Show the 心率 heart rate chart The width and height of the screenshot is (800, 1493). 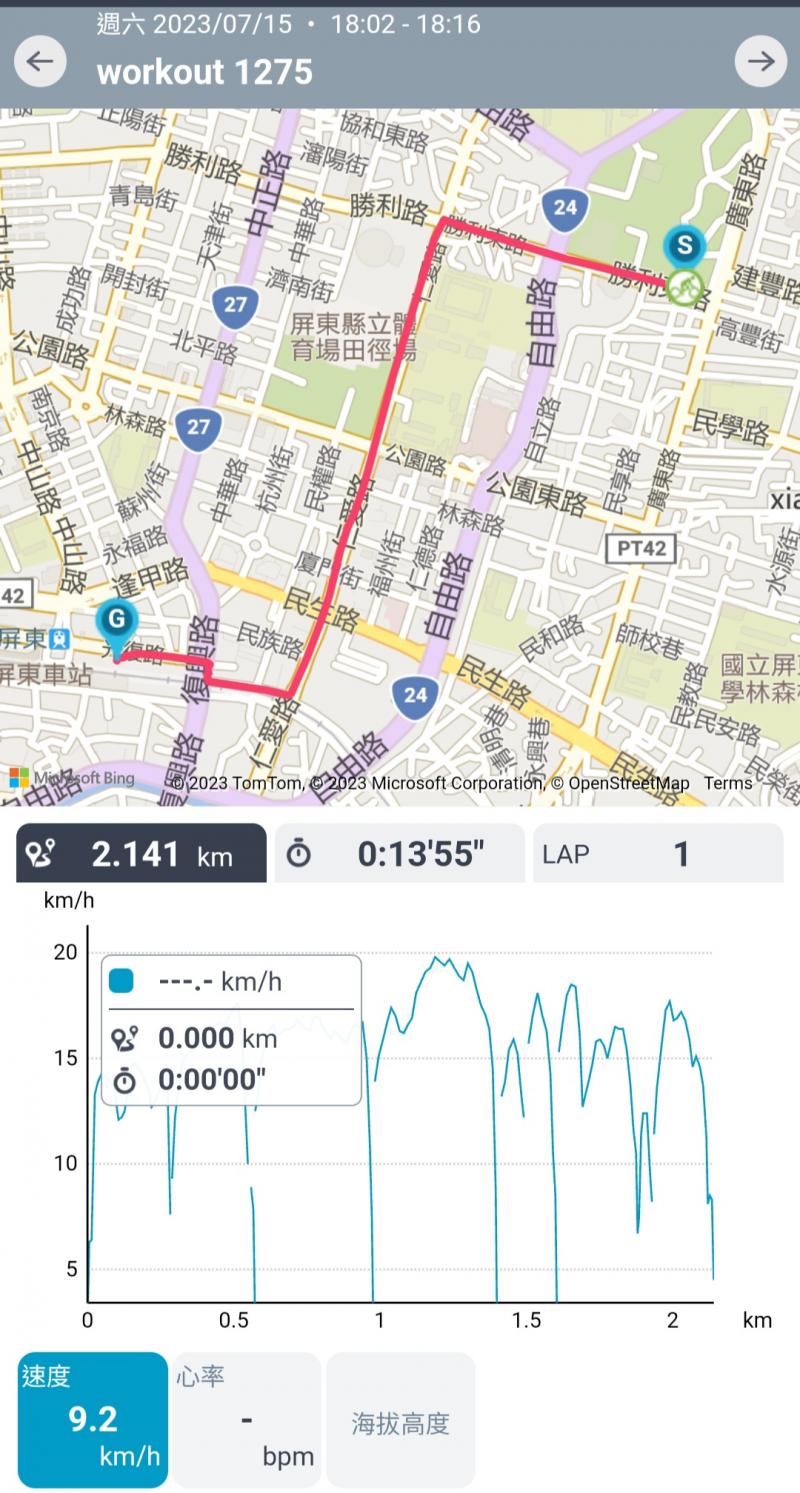pyautogui.click(x=247, y=1420)
